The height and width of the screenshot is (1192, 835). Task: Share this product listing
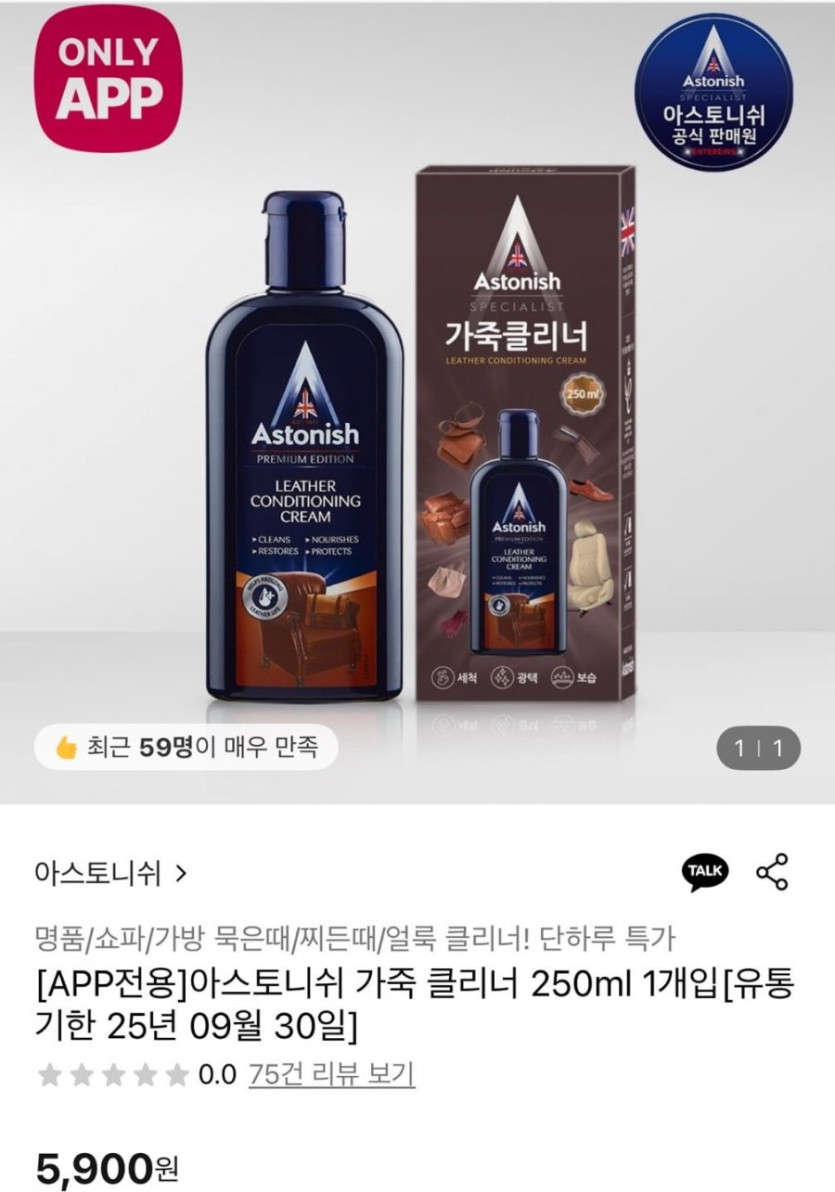tap(772, 871)
